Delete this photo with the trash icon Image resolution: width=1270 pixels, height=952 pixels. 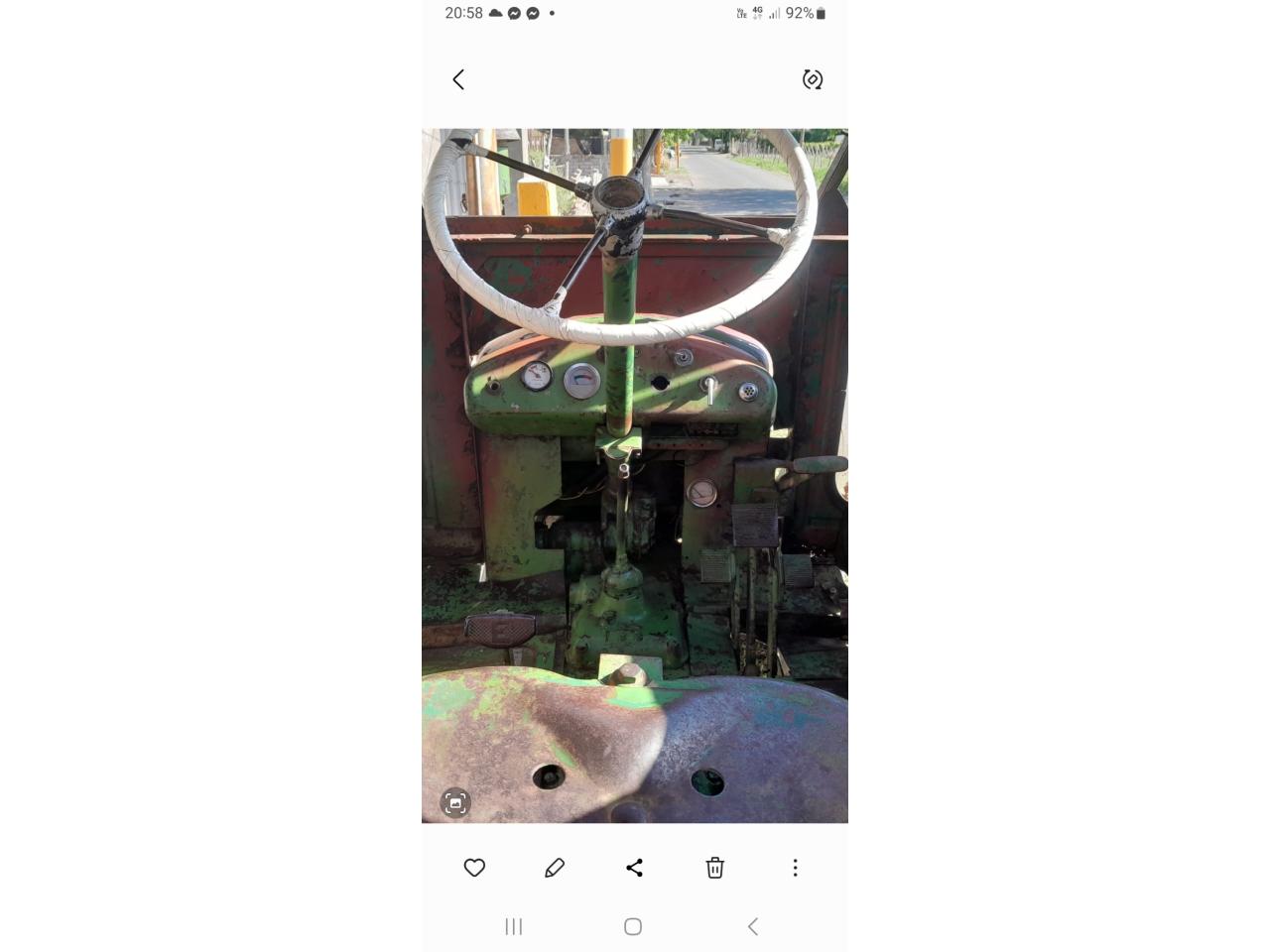point(714,868)
